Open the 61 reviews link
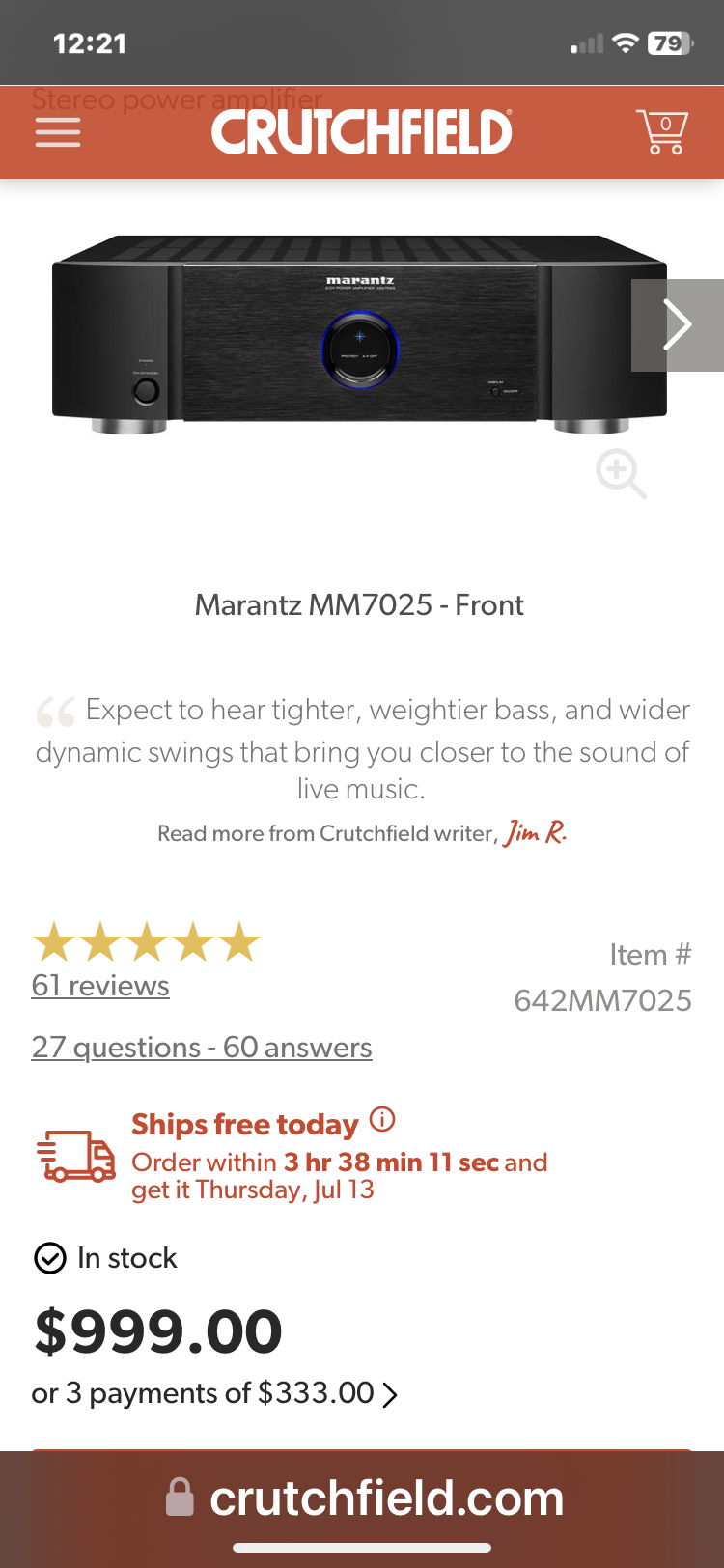 (x=99, y=986)
